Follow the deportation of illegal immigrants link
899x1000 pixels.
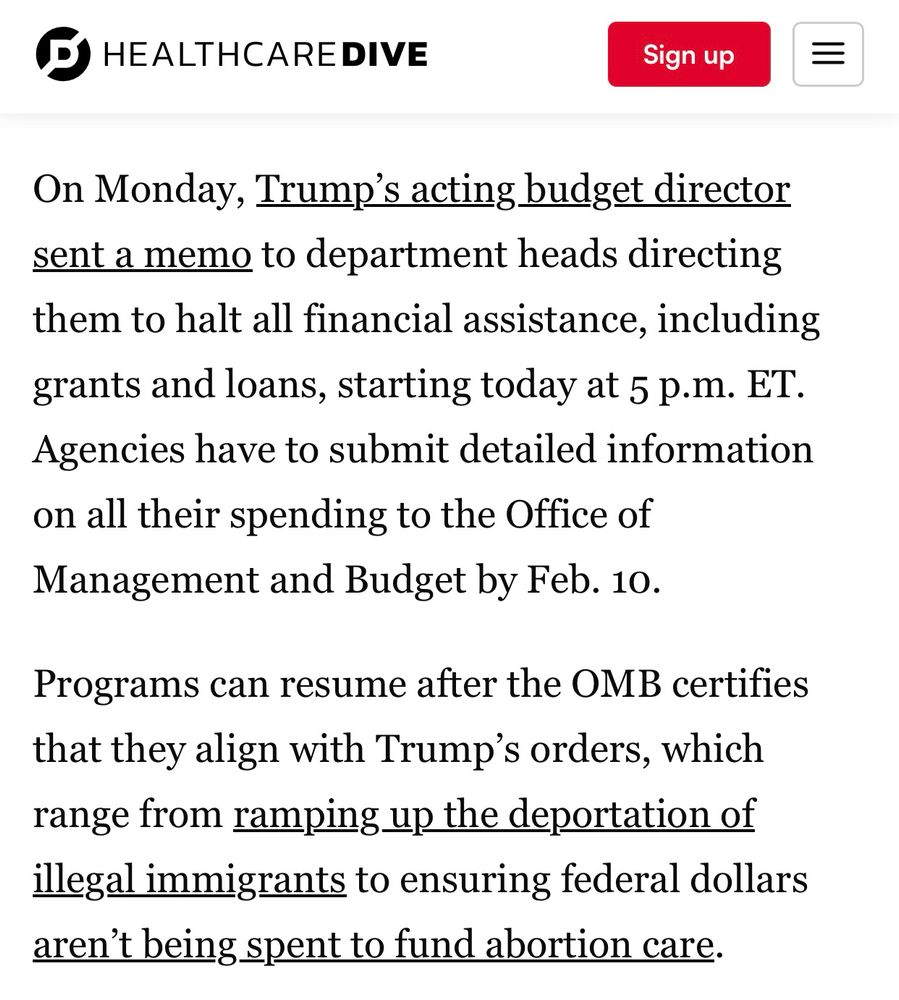(x=494, y=814)
